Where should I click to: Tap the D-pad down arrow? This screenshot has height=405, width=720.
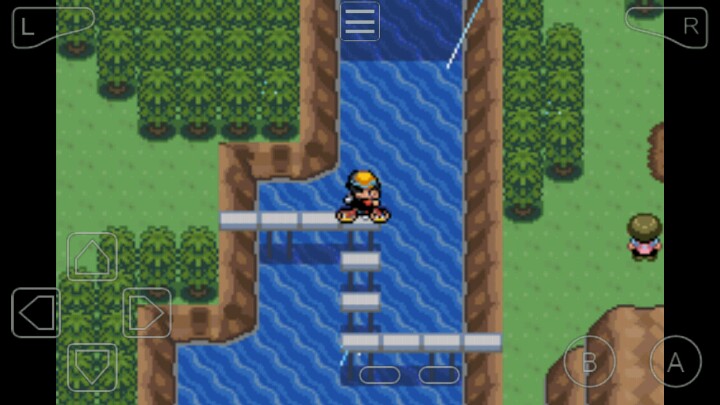point(92,367)
